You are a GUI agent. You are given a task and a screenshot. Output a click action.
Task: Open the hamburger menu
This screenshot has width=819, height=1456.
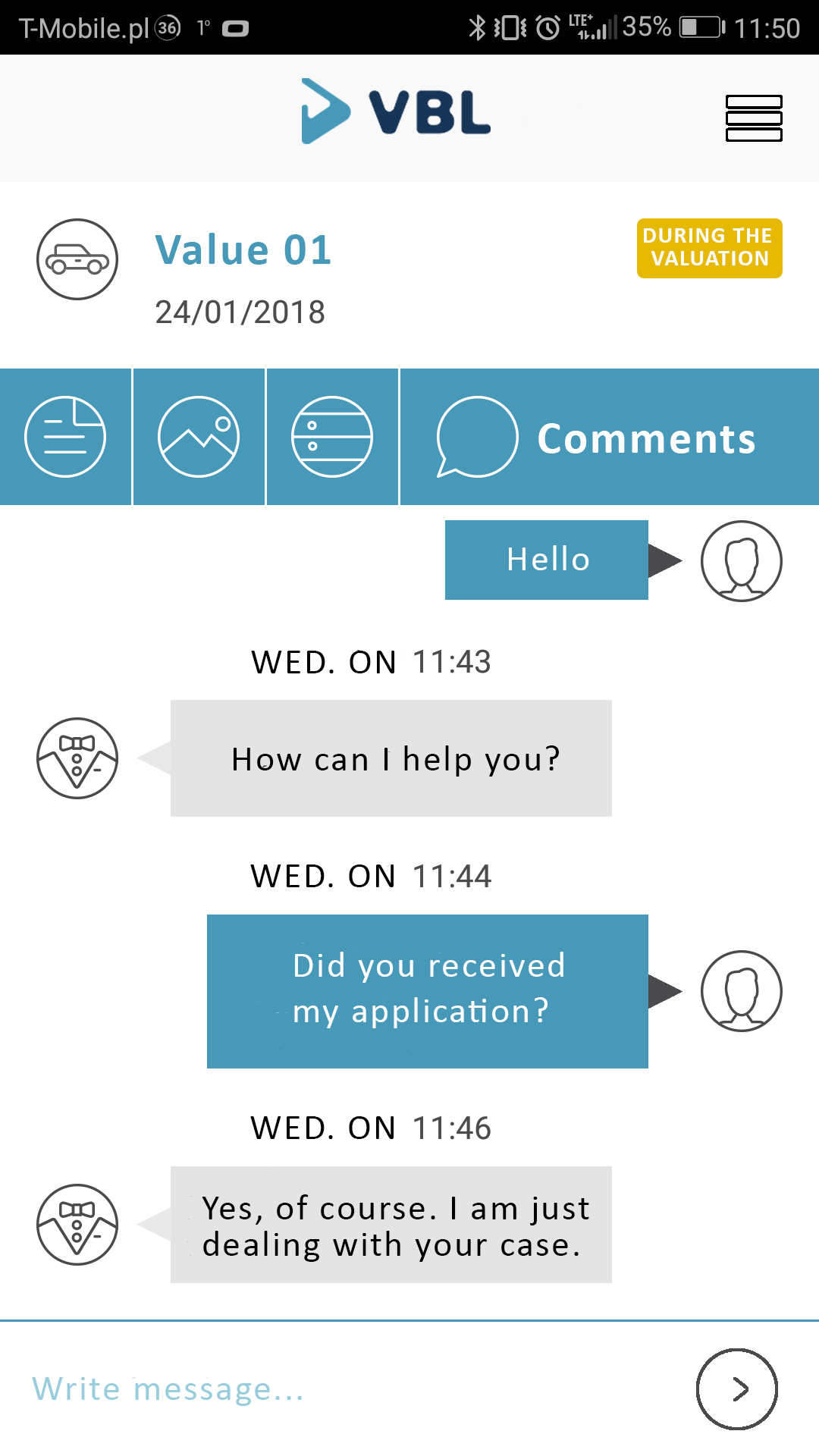click(x=754, y=118)
